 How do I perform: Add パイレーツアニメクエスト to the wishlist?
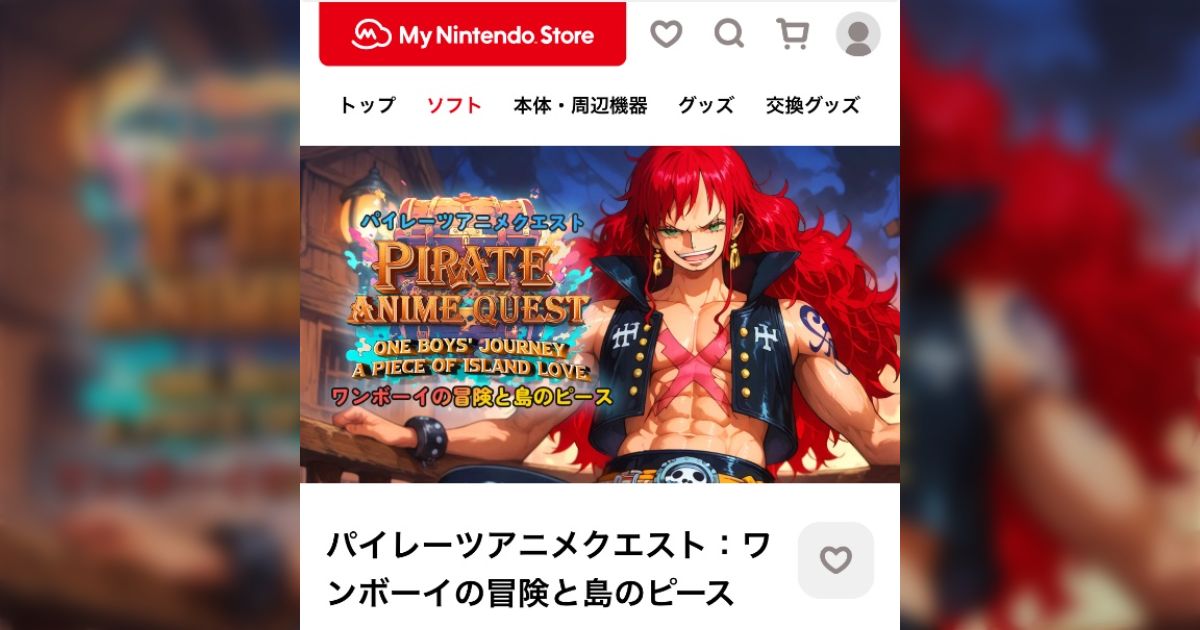point(835,560)
